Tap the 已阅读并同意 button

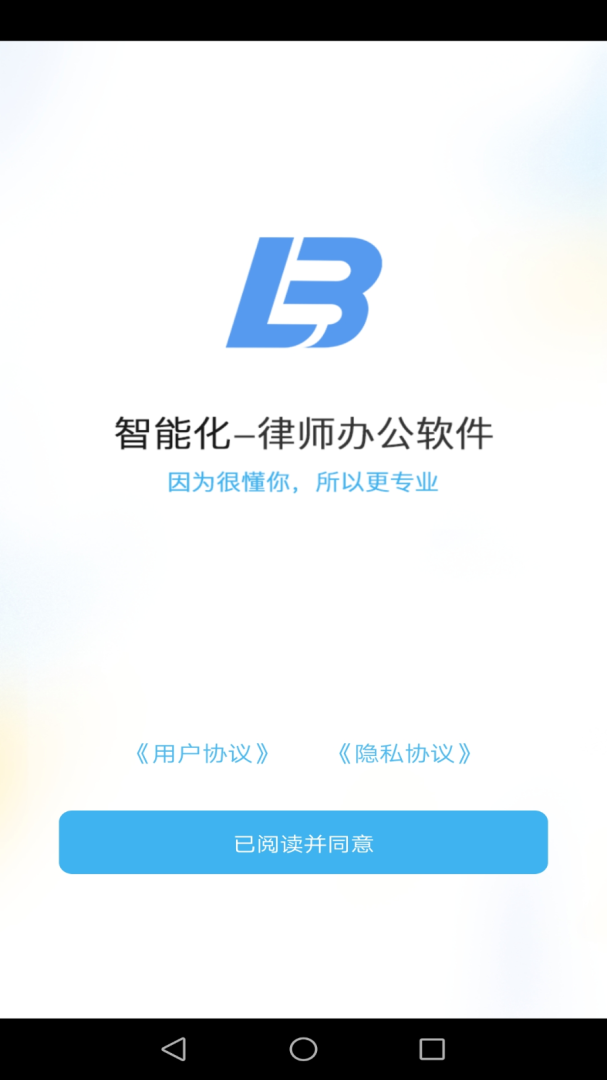tap(303, 842)
